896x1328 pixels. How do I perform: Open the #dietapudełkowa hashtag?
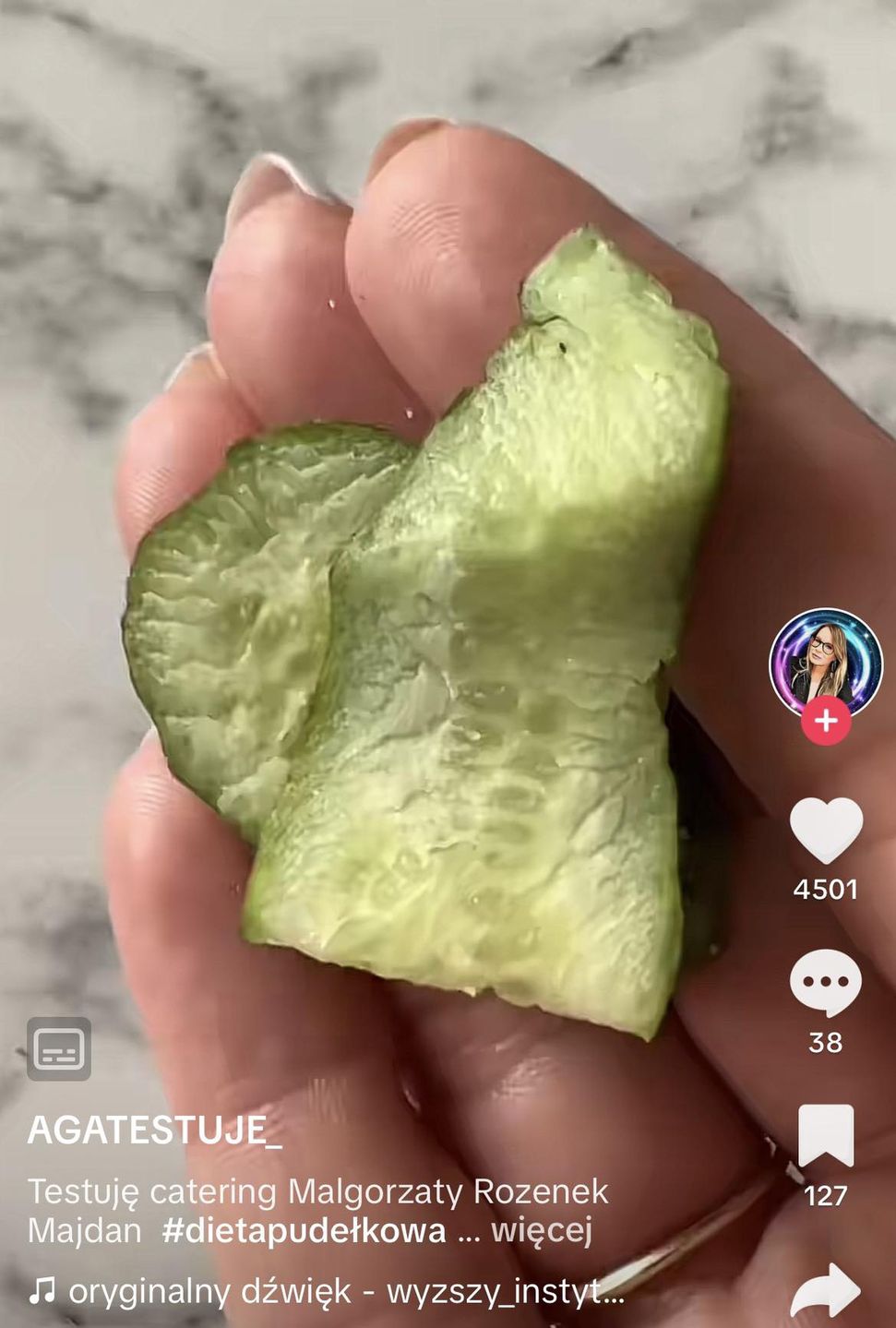[x=304, y=1231]
